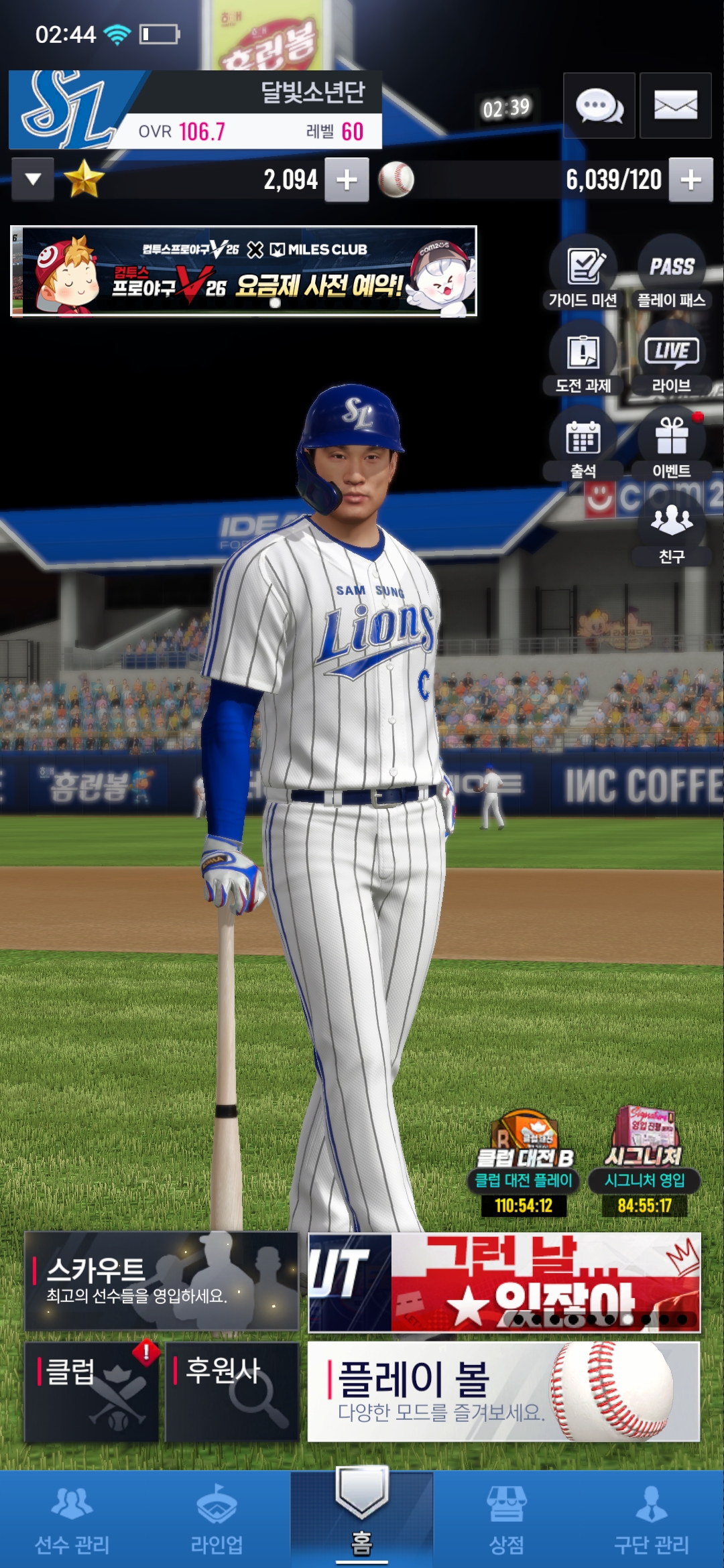Viewport: 724px width, 1568px height.
Task: Open the mailbox envelope icon
Action: [x=675, y=105]
